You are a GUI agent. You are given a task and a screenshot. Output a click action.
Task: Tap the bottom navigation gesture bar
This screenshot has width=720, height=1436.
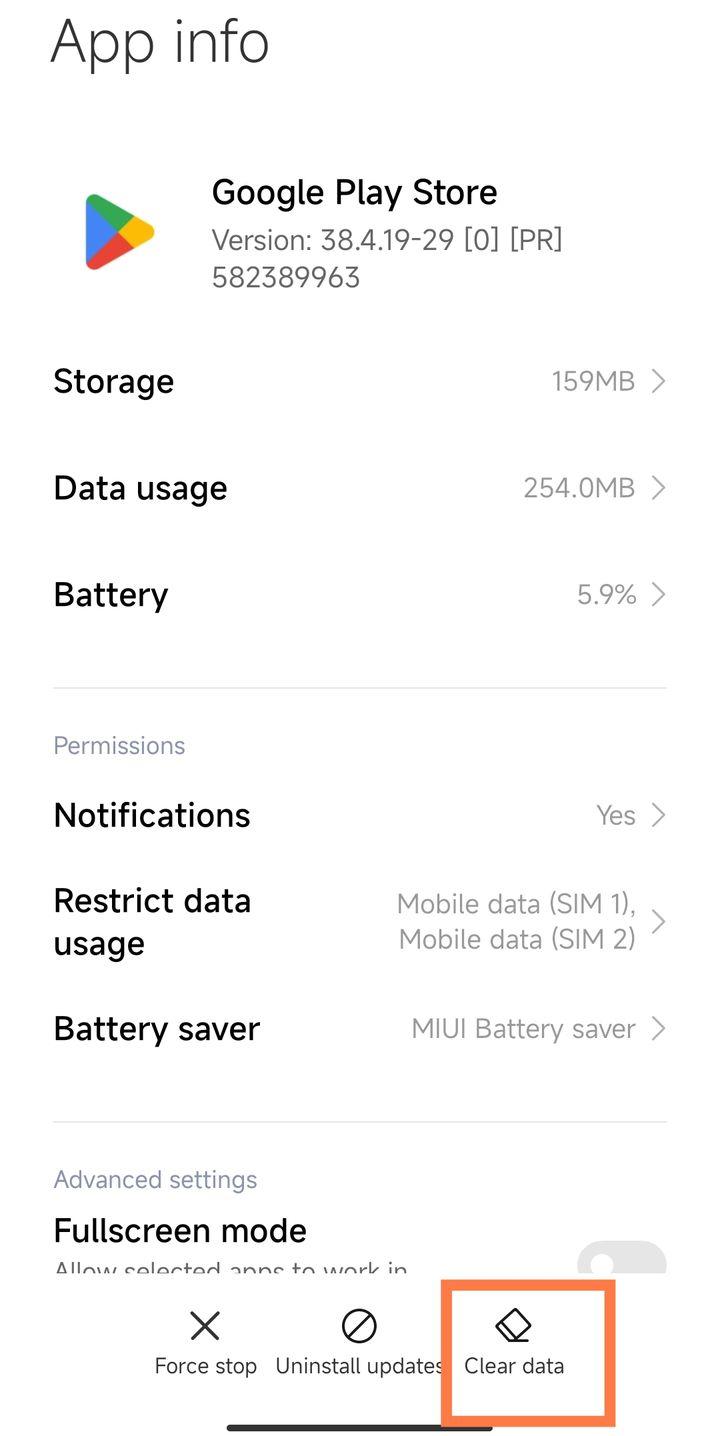tap(360, 1424)
